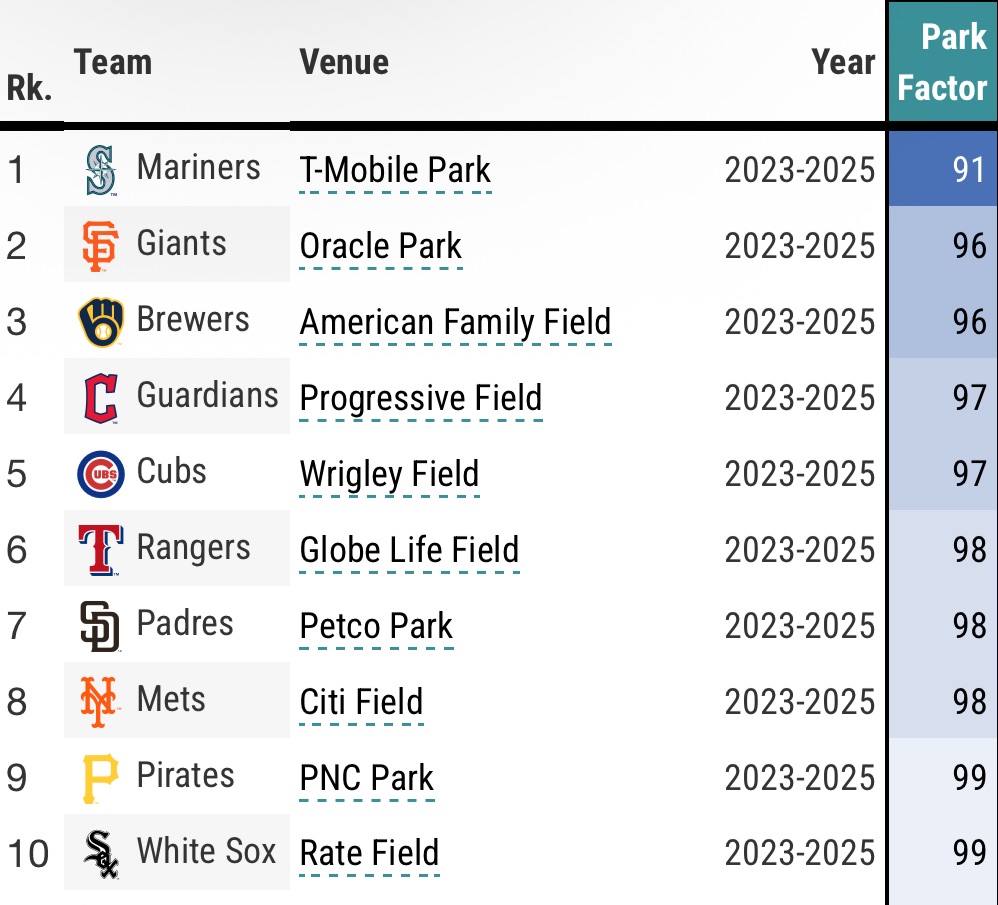Open the Rate Field venue link
This screenshot has height=905, width=998.
369,854
